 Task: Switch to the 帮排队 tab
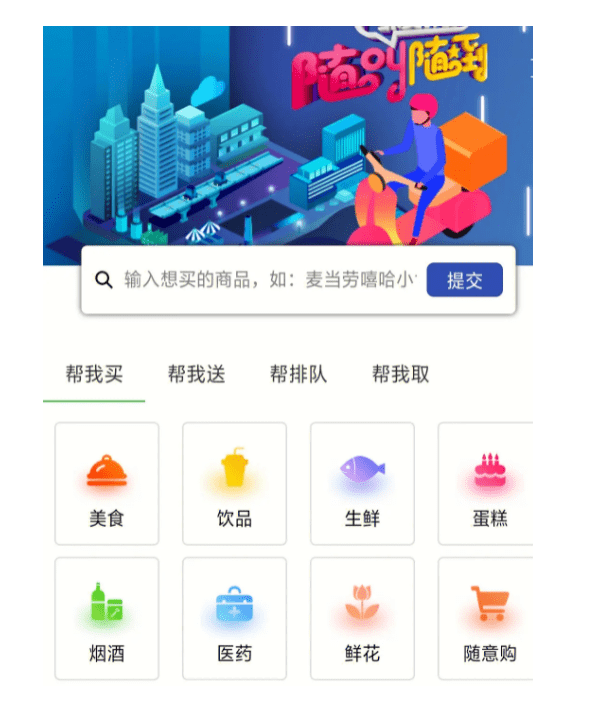click(298, 375)
